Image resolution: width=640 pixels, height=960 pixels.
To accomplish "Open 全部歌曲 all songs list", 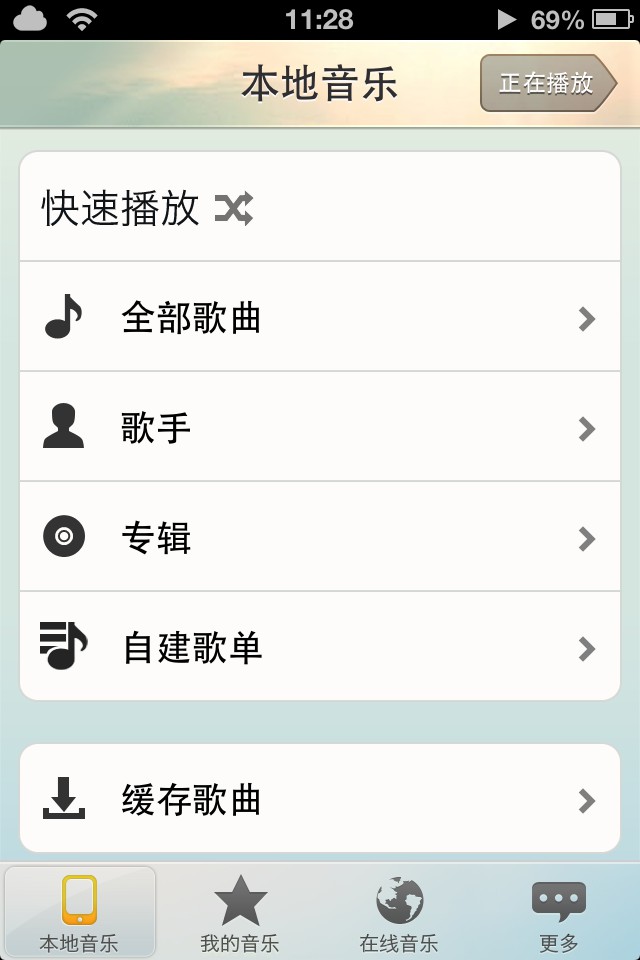I will point(320,319).
